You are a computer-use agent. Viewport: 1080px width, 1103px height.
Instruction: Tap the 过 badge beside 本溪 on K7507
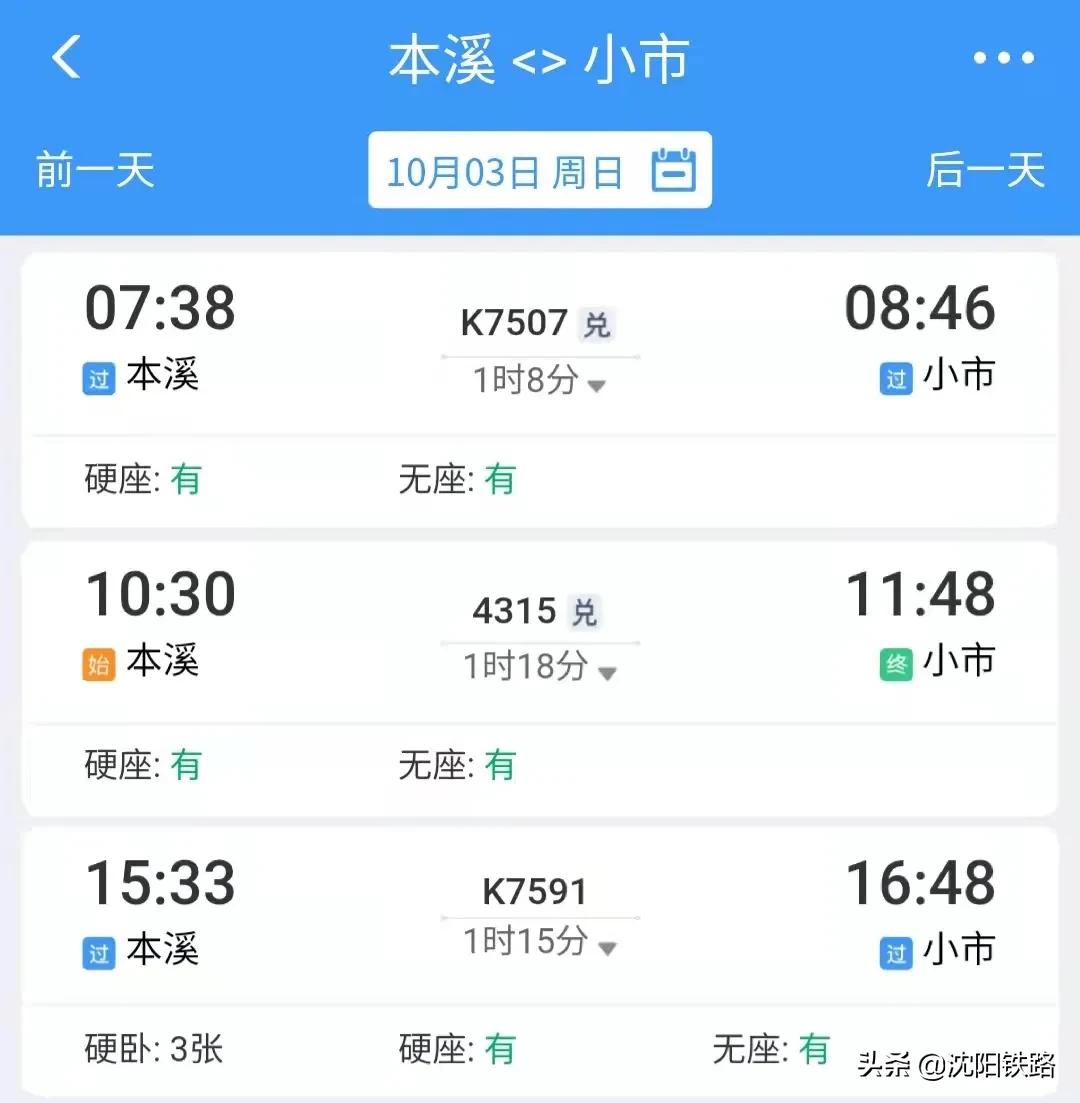coord(97,380)
